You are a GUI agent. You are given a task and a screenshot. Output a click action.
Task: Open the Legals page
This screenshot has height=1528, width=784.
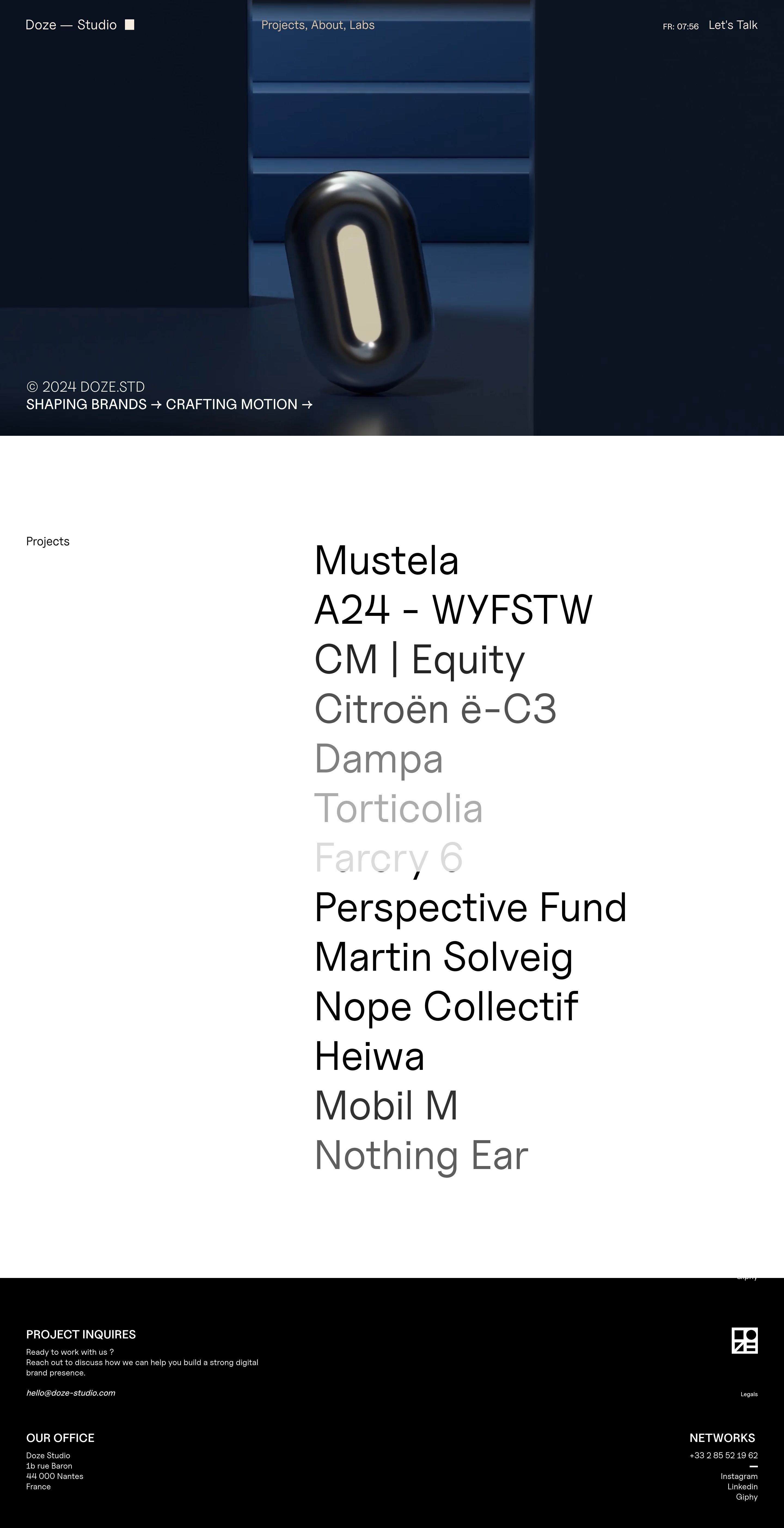click(x=748, y=1394)
